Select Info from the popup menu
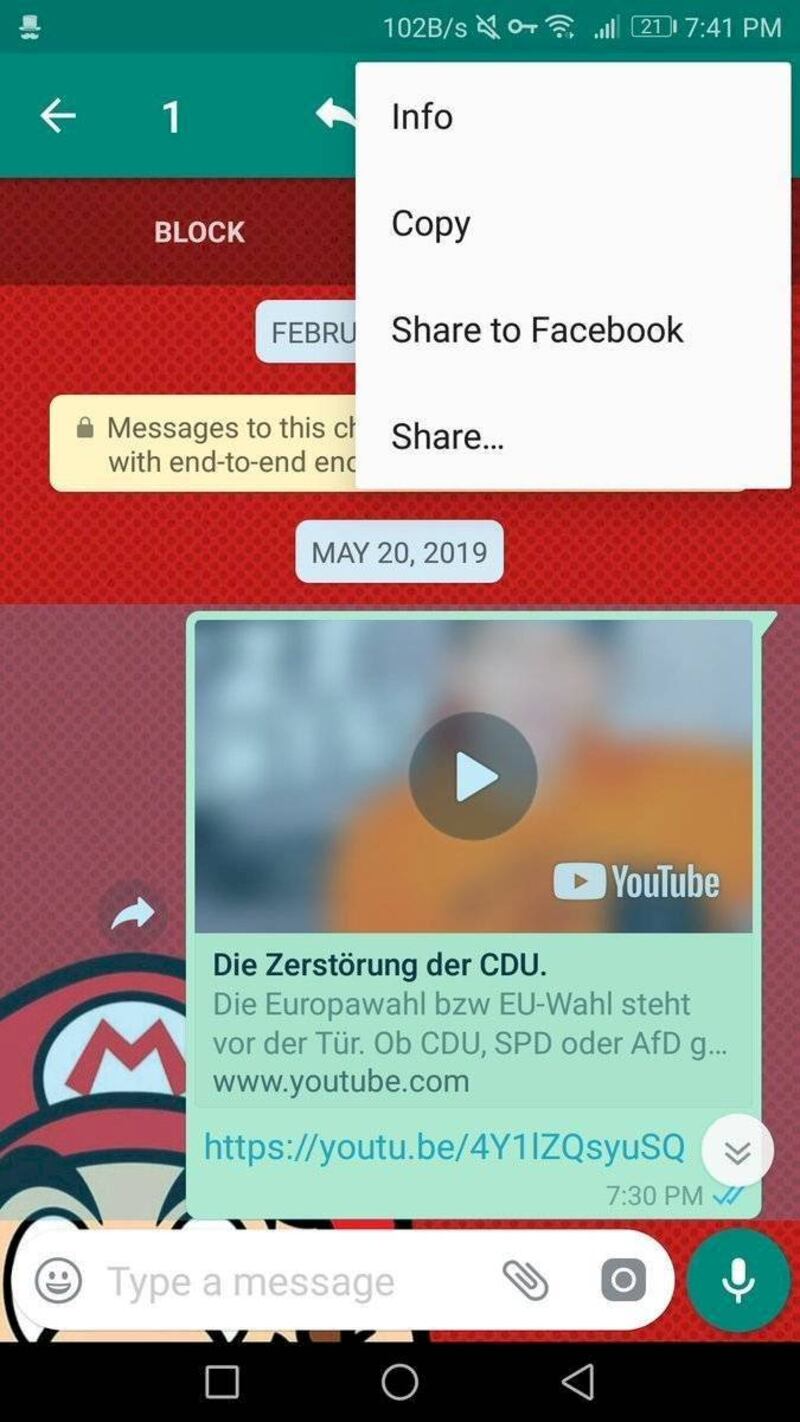This screenshot has height=1422, width=800. (x=422, y=116)
